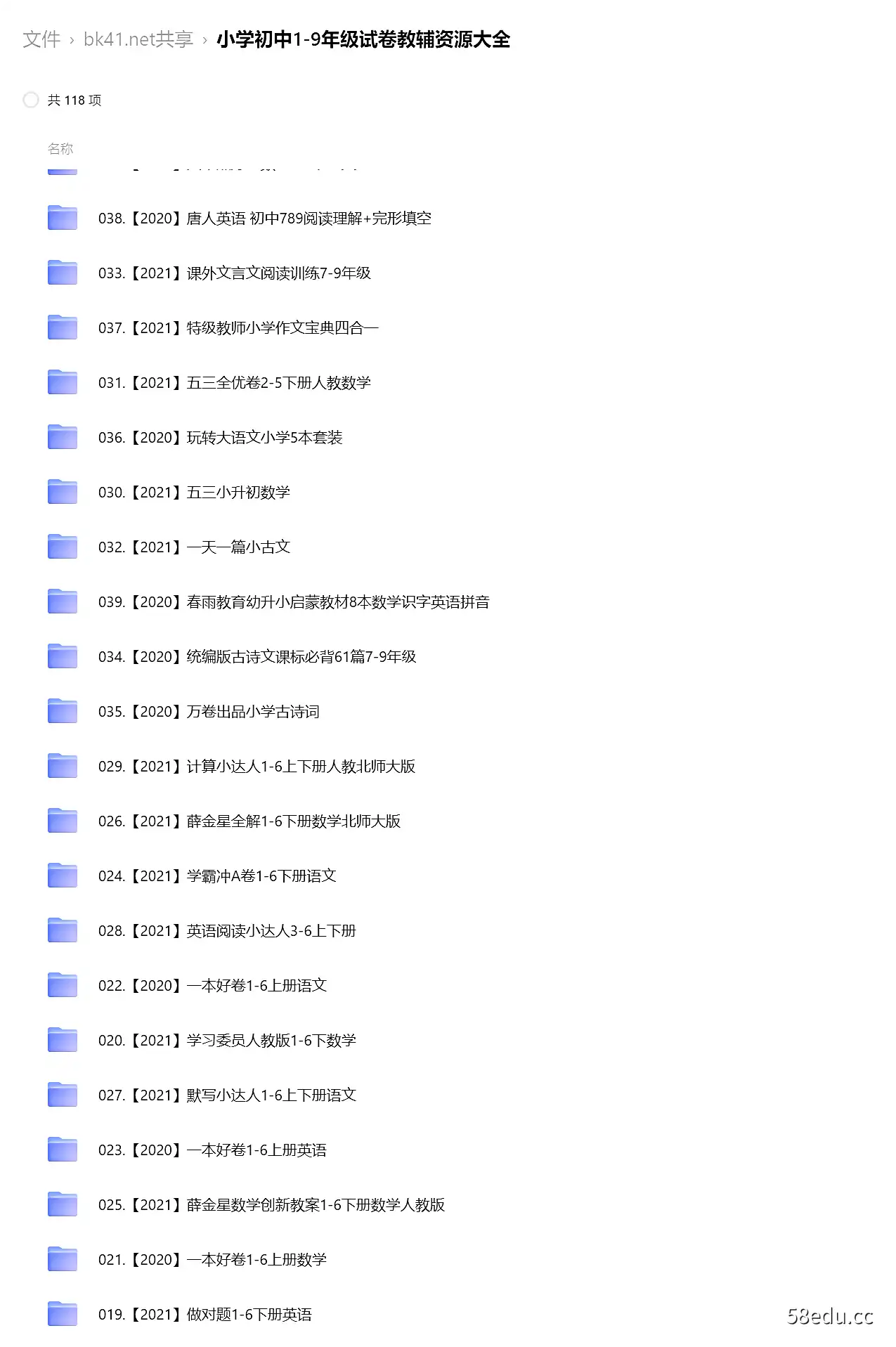The width and height of the screenshot is (896, 1347).
Task: Open folder 029 计算小达人1-6上下册
Action: pyautogui.click(x=257, y=767)
